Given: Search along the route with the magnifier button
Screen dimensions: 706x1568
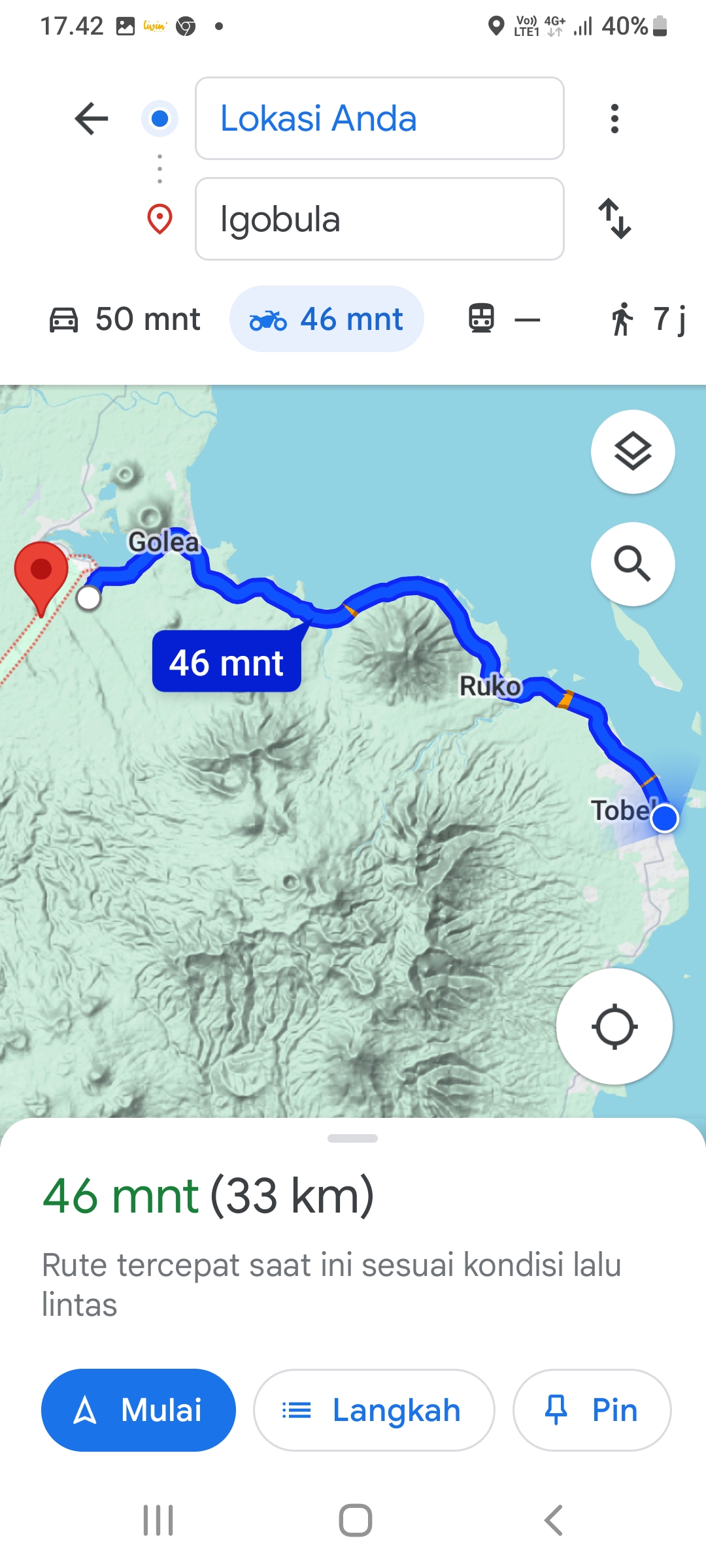Looking at the screenshot, I should [633, 564].
